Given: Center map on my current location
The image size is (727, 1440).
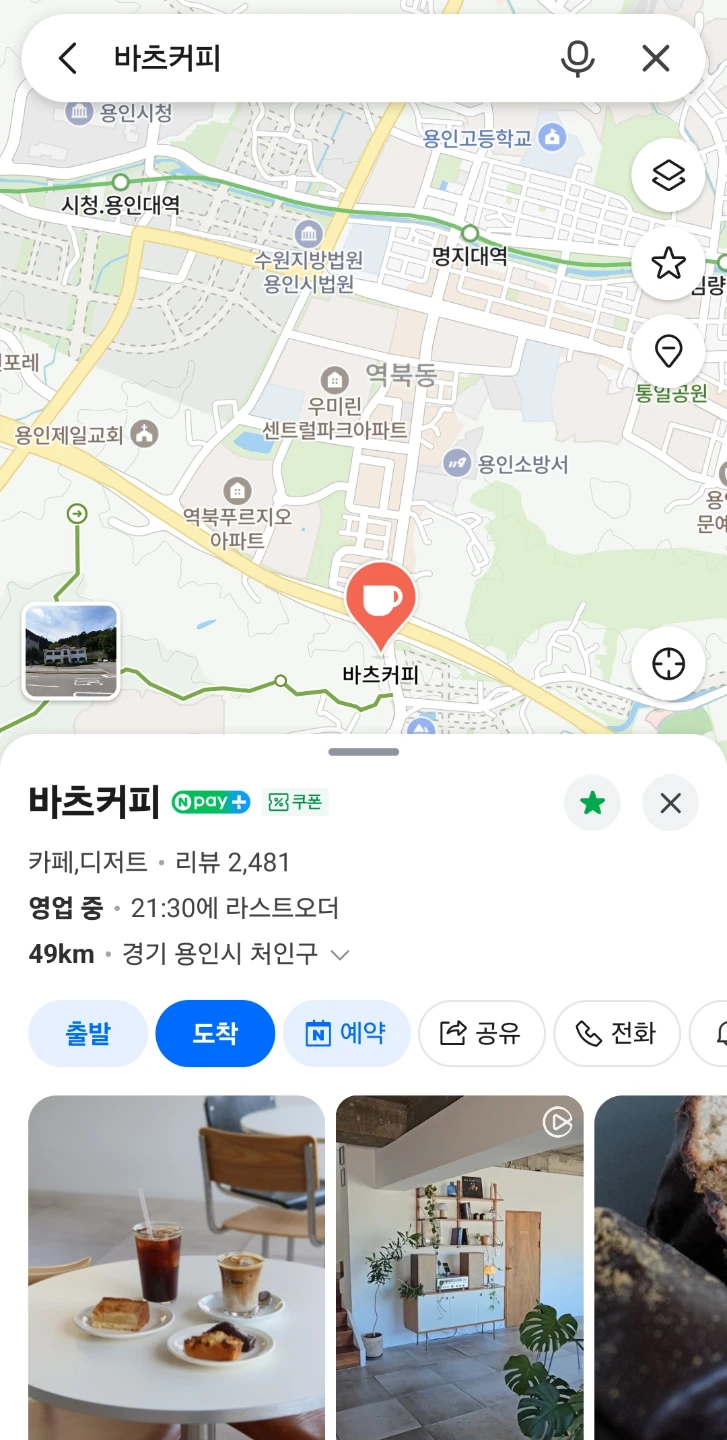Looking at the screenshot, I should [x=668, y=664].
